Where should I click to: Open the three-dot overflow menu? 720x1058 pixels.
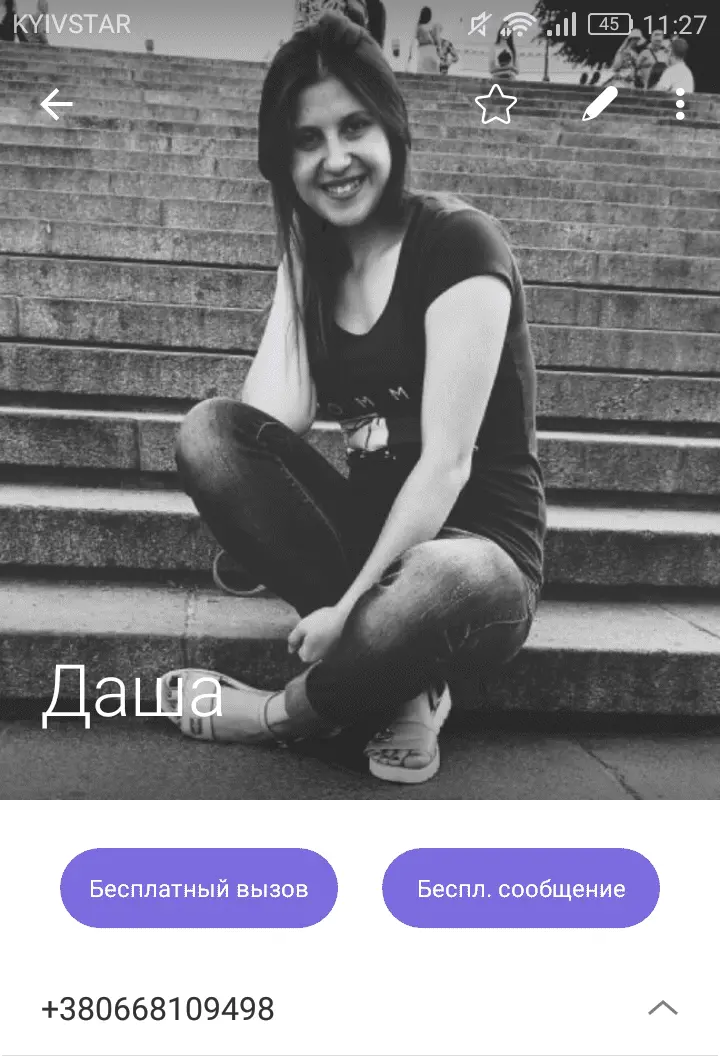(x=680, y=104)
